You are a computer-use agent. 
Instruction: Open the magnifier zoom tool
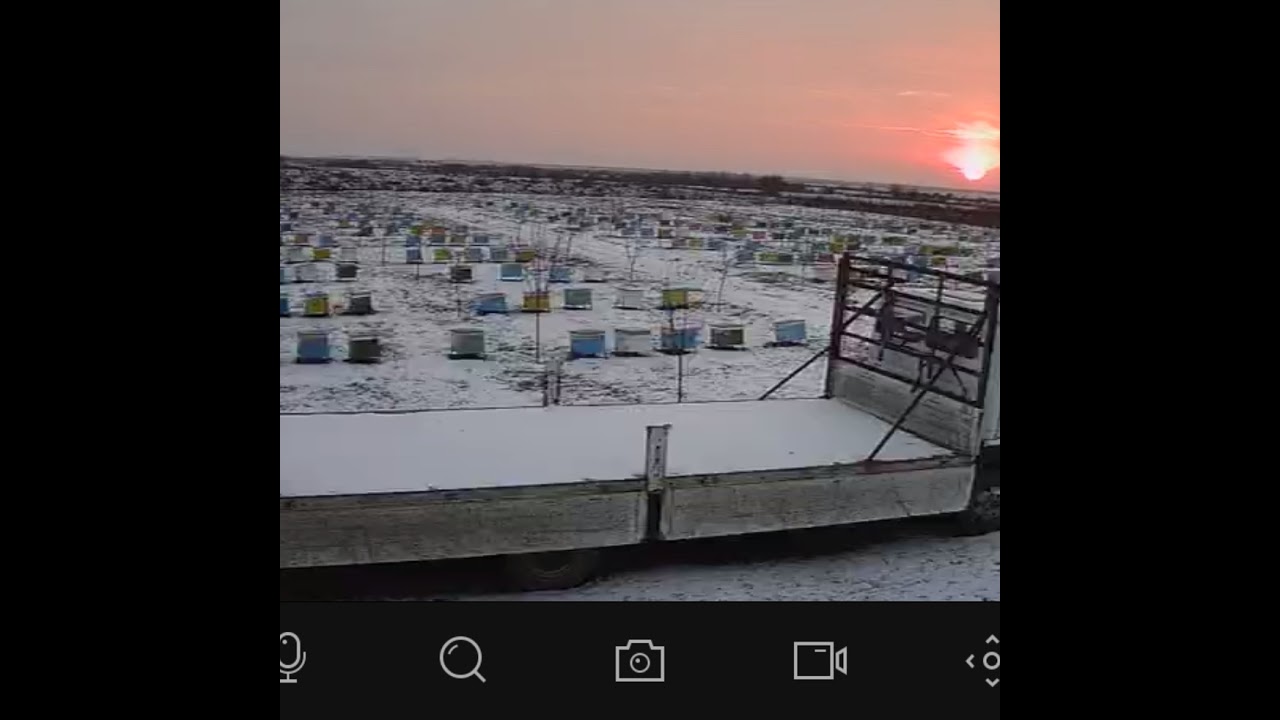click(462, 660)
